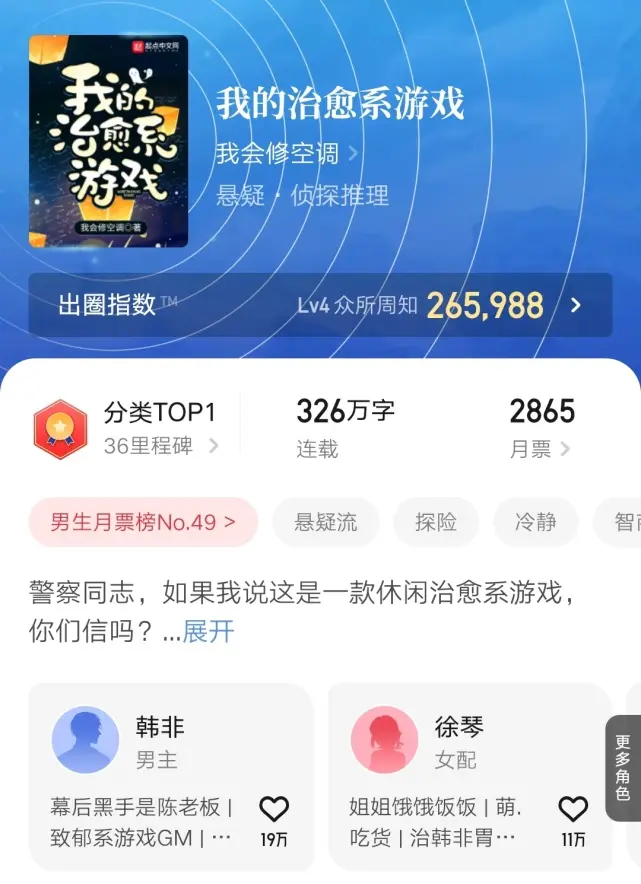Show 更多角色
The image size is (641, 884).
click(x=622, y=768)
